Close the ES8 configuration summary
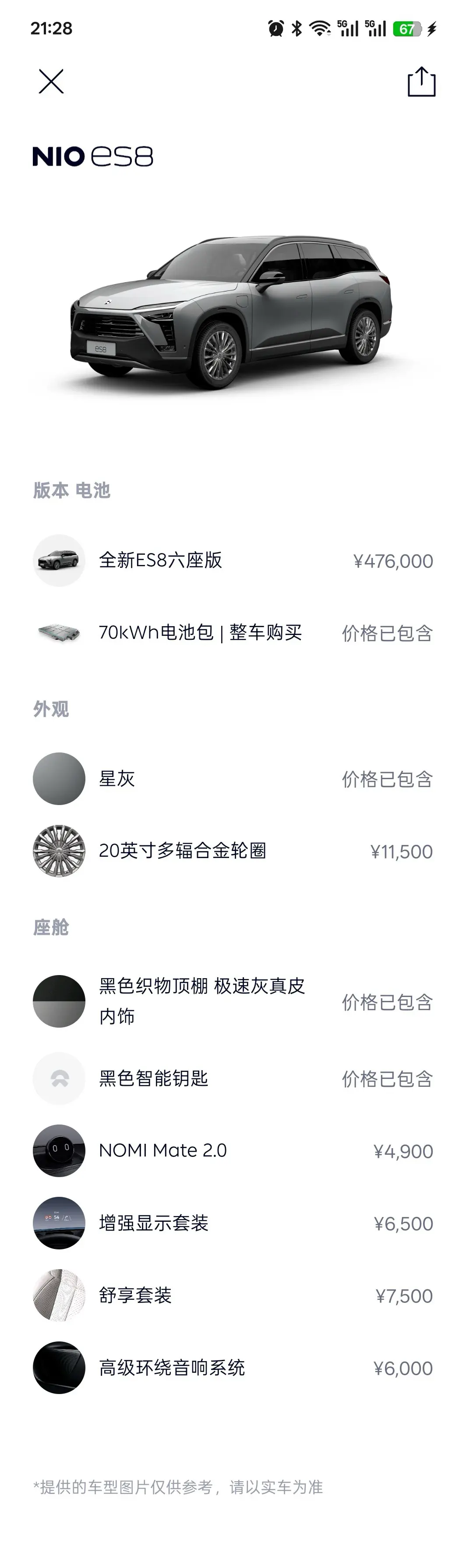 point(51,82)
